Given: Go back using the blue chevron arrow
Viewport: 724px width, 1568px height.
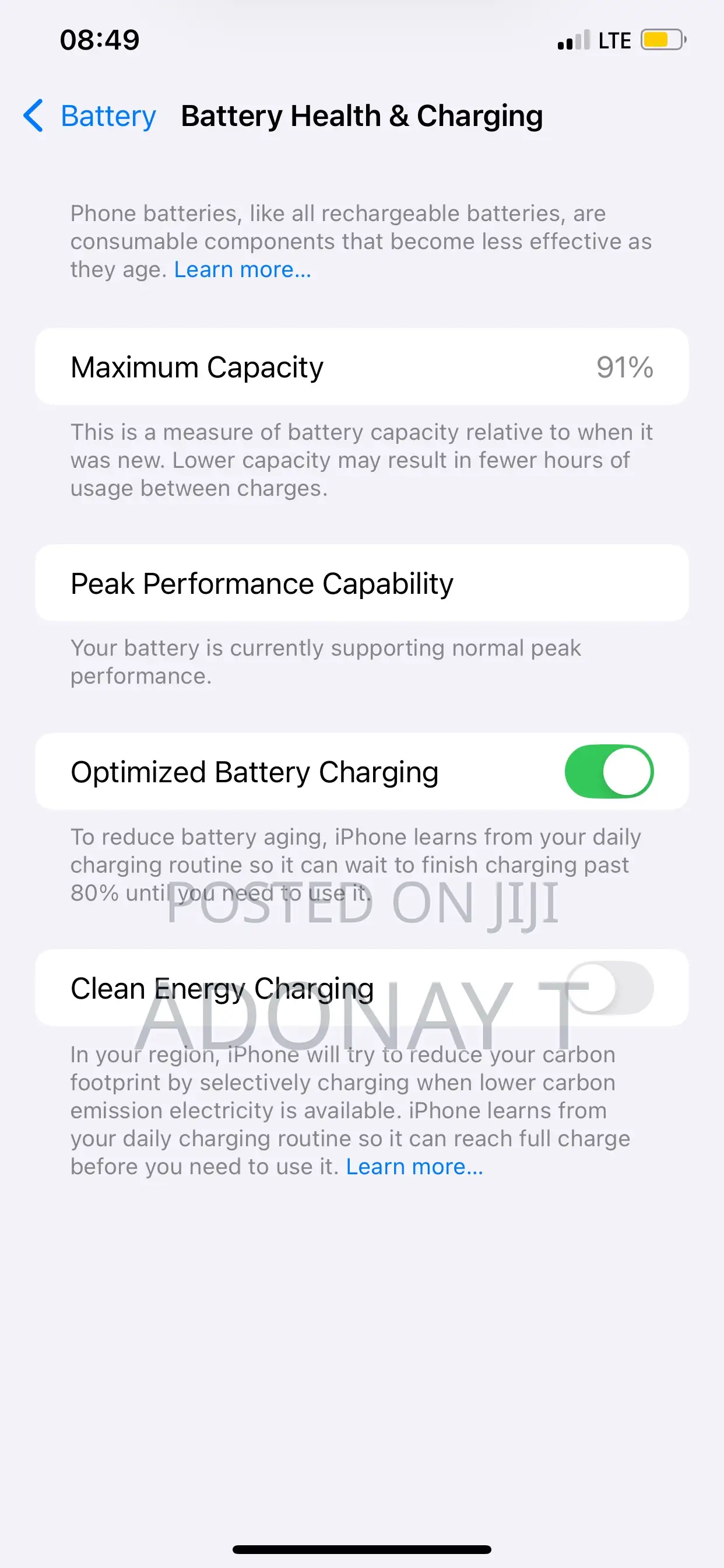Looking at the screenshot, I should click(x=33, y=116).
